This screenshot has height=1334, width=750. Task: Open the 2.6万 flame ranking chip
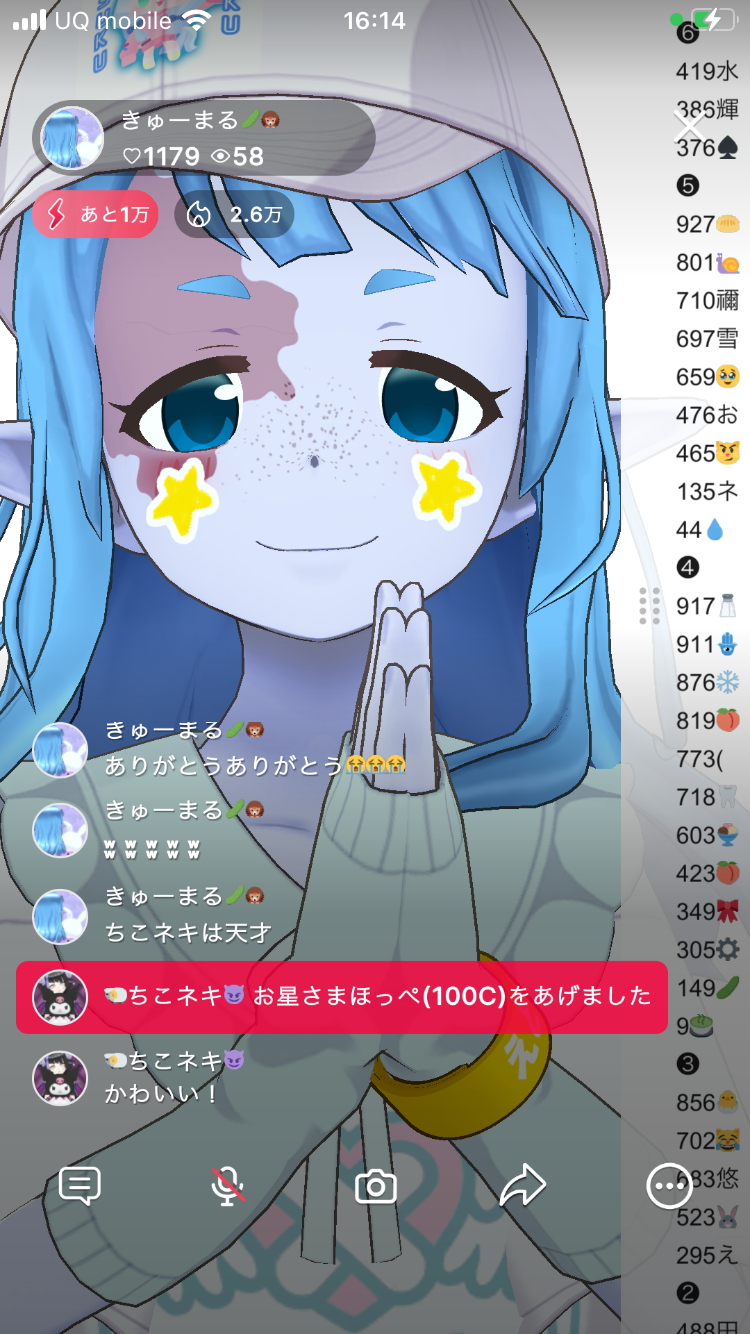click(x=234, y=214)
